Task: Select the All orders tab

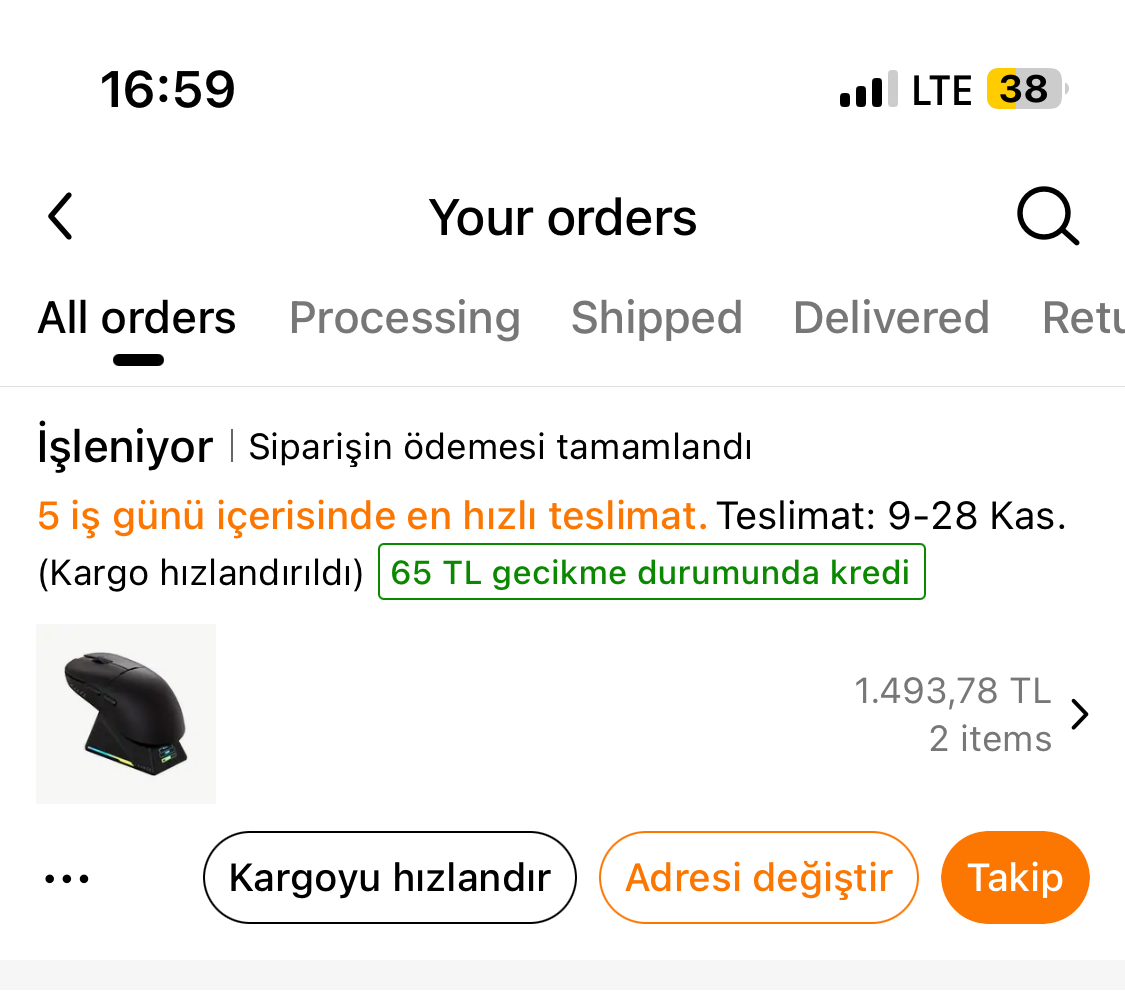Action: coord(137,319)
